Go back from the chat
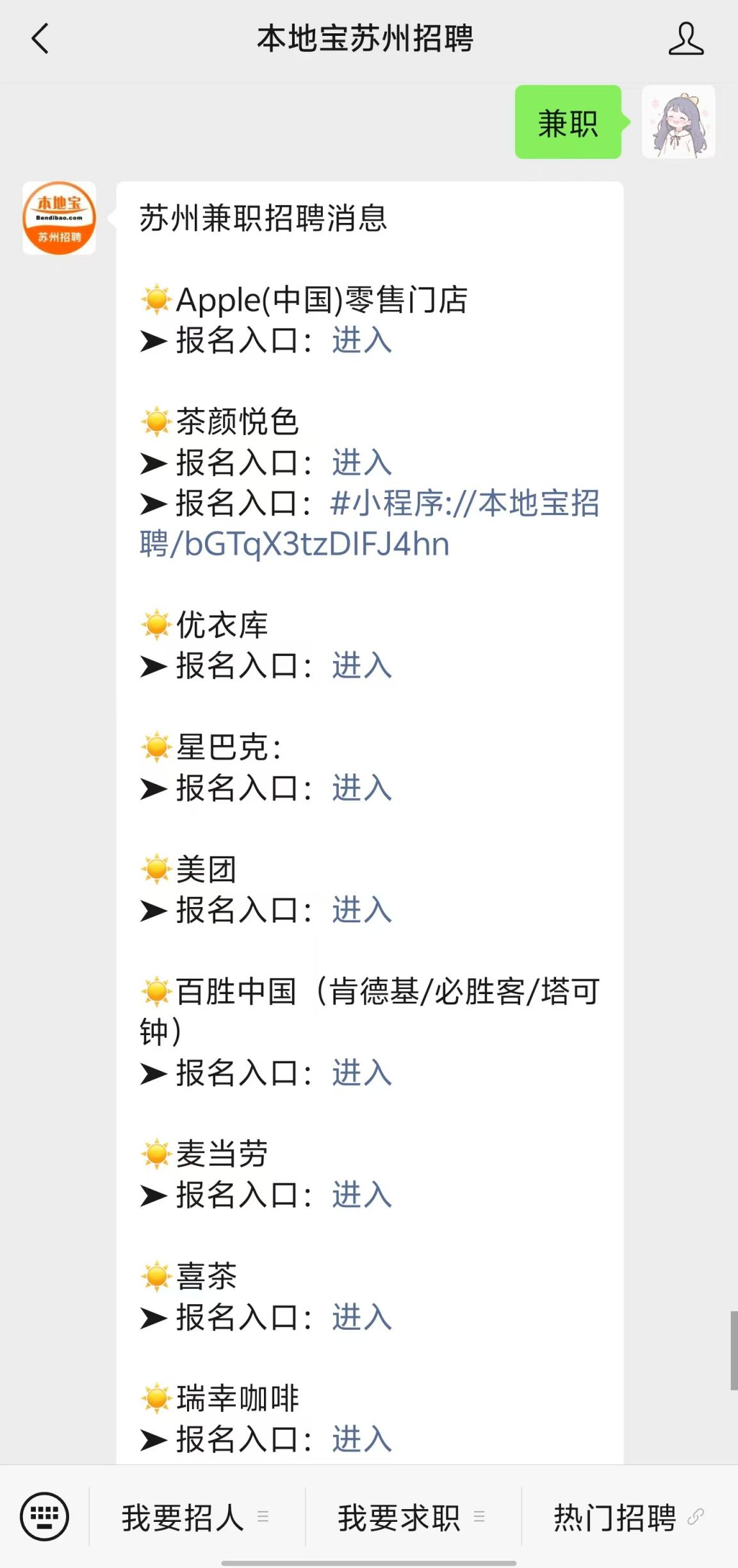The height and width of the screenshot is (1568, 738). click(40, 38)
